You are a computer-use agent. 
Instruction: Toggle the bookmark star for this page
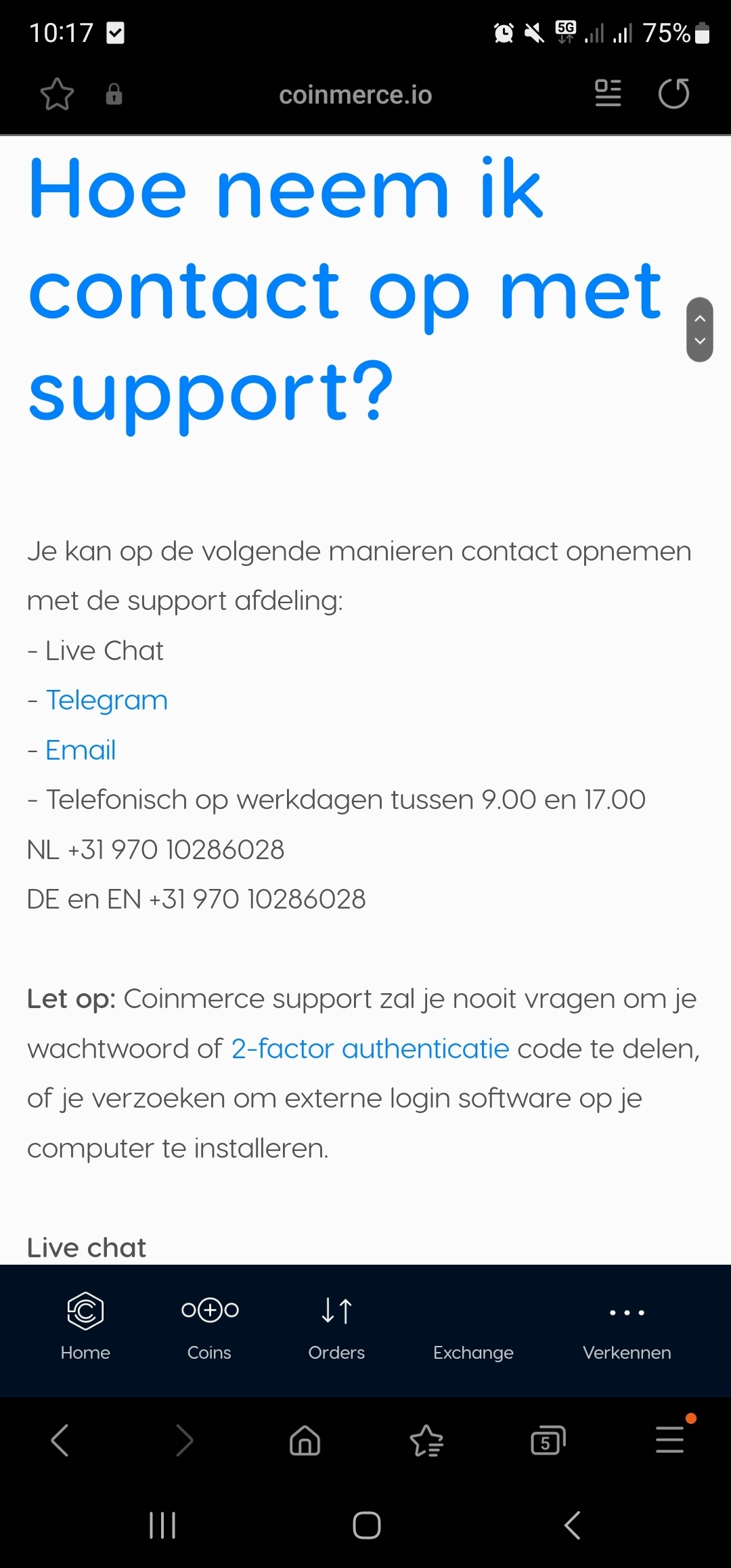(58, 94)
